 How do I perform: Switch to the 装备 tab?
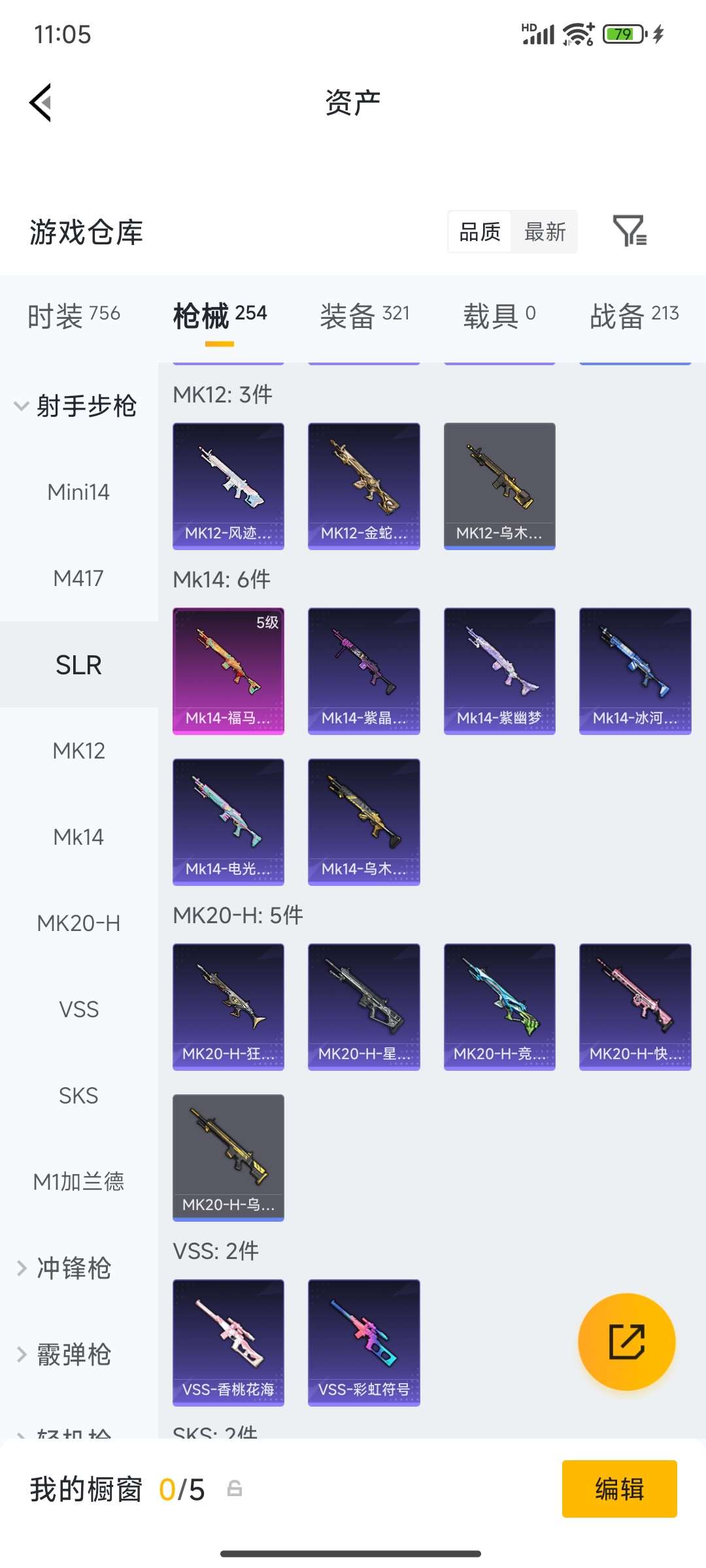(x=364, y=315)
